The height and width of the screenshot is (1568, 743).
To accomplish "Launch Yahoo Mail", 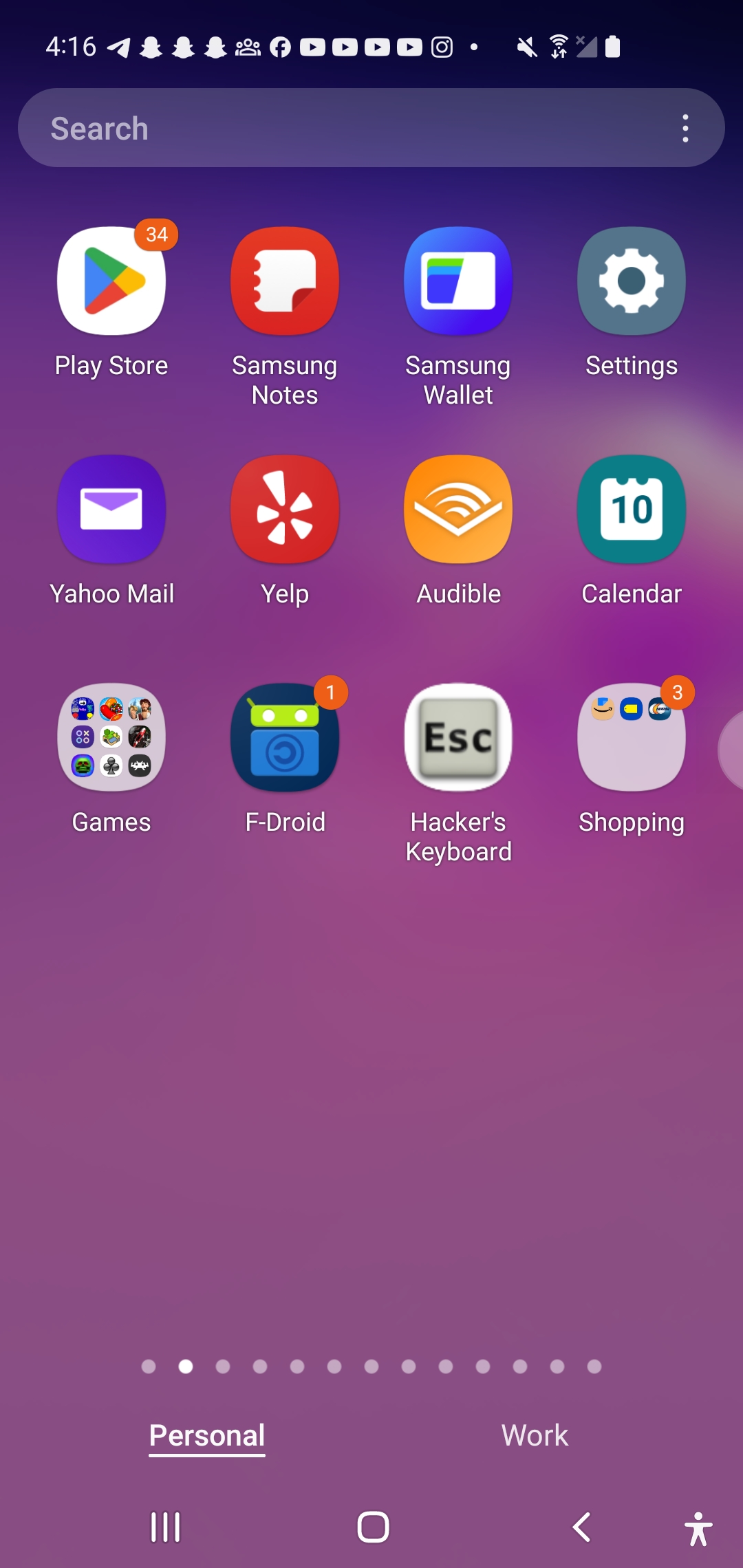I will 111,510.
